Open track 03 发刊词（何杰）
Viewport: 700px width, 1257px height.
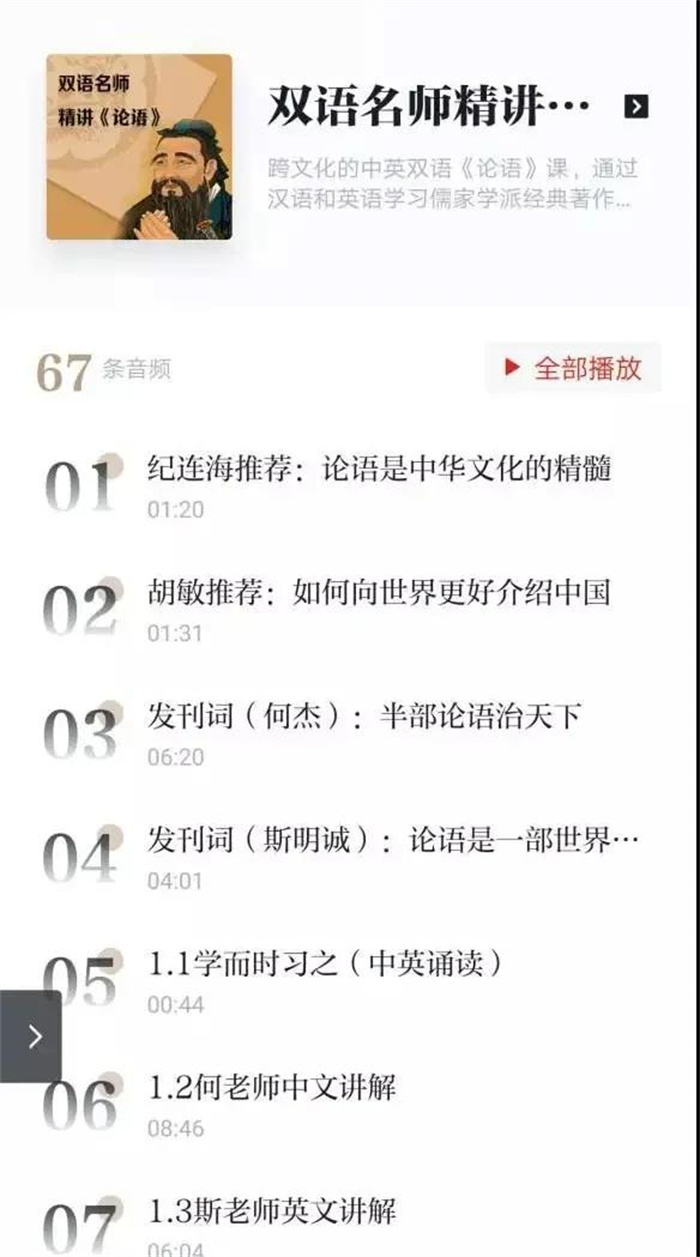pyautogui.click(x=364, y=717)
